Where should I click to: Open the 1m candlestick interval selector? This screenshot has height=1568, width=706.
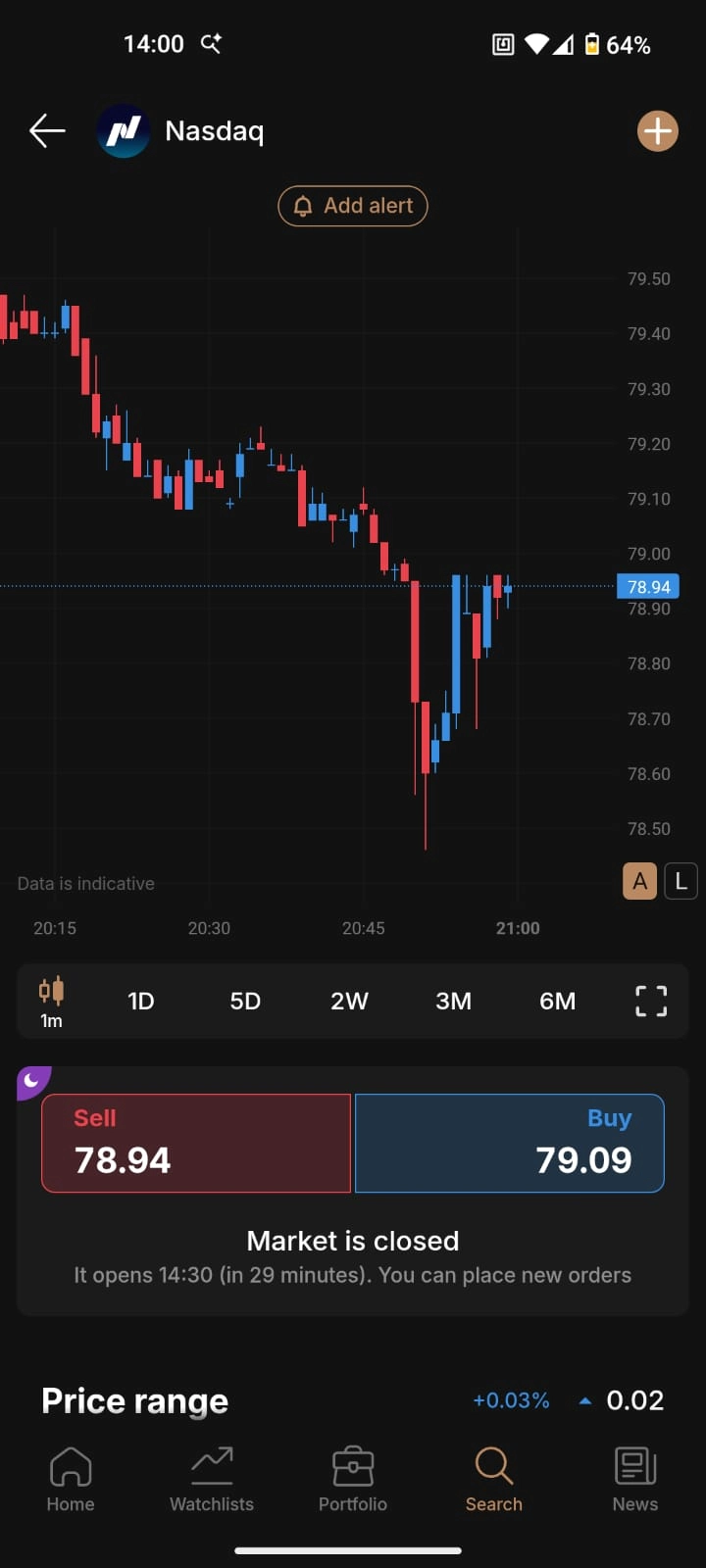tap(51, 1001)
